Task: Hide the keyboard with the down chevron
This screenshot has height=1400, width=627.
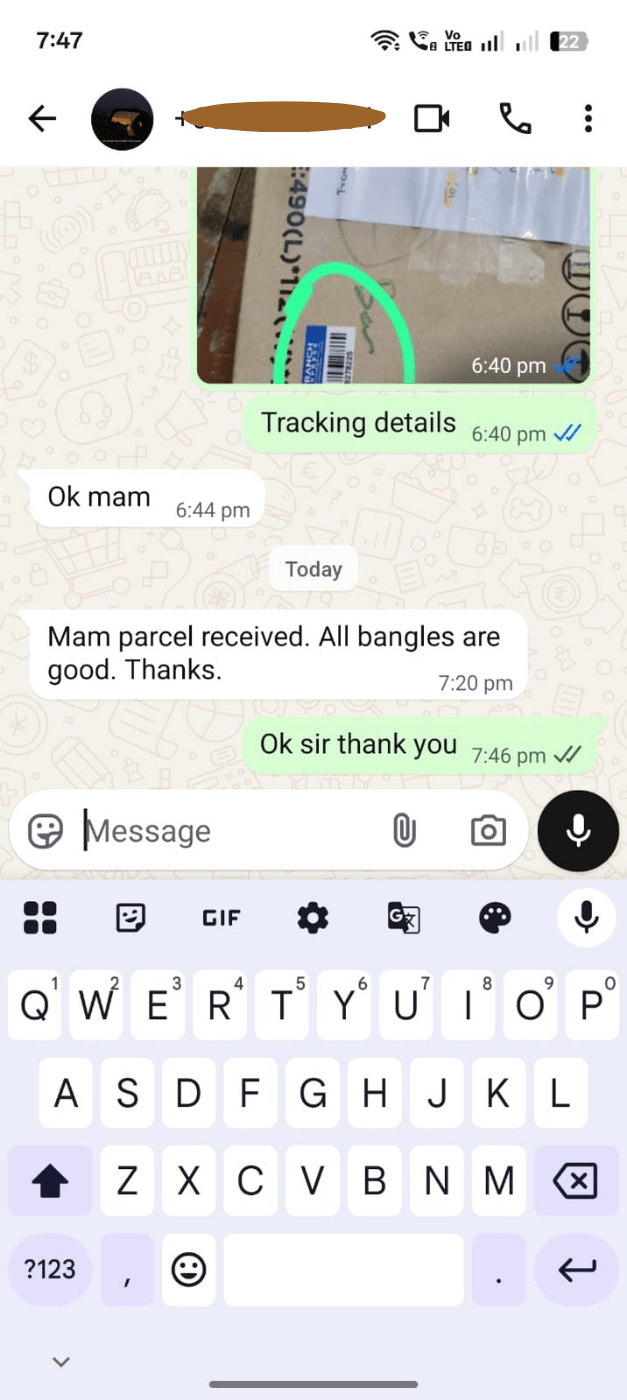Action: pyautogui.click(x=61, y=1361)
